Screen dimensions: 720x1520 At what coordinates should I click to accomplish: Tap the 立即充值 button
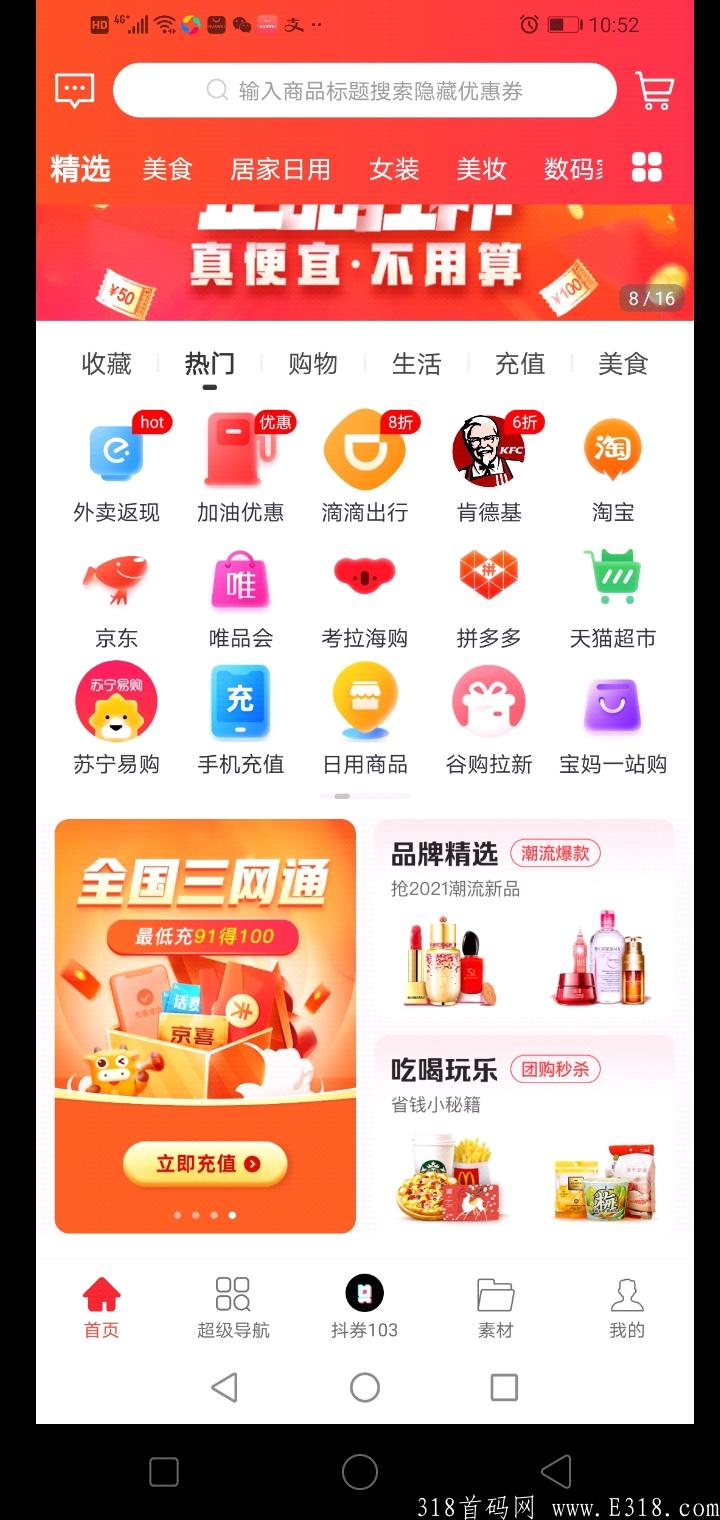(x=206, y=1164)
